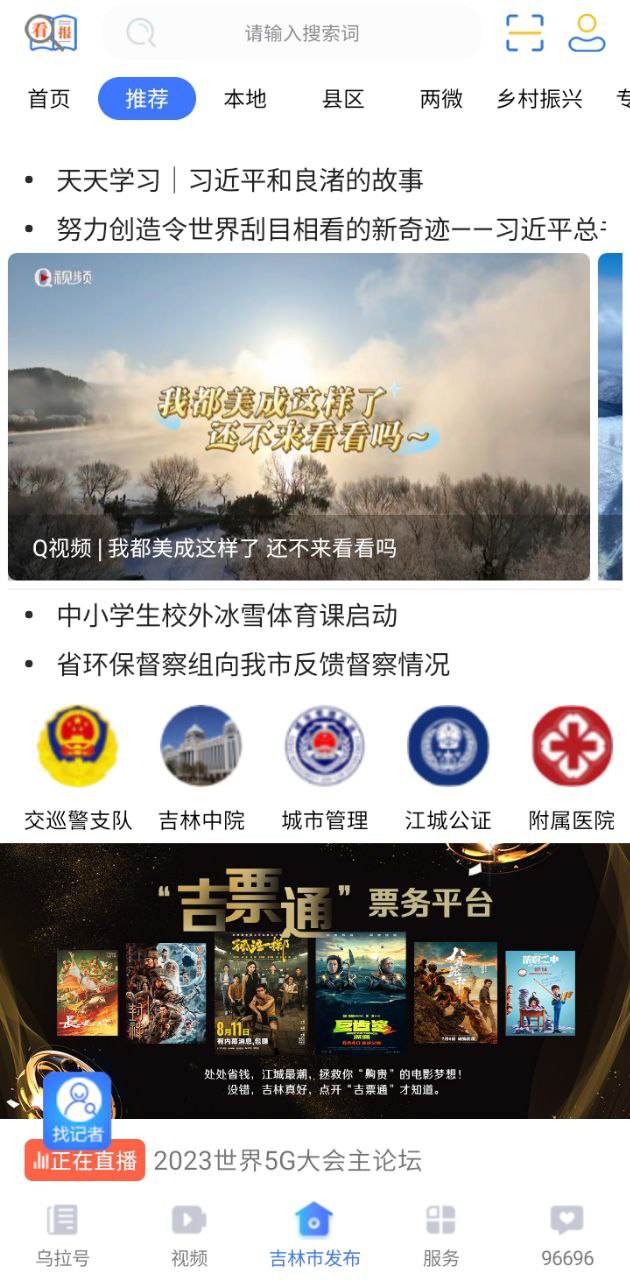Switch to the 本地 tab
Image resolution: width=630 pixels, height=1280 pixels.
tap(245, 99)
